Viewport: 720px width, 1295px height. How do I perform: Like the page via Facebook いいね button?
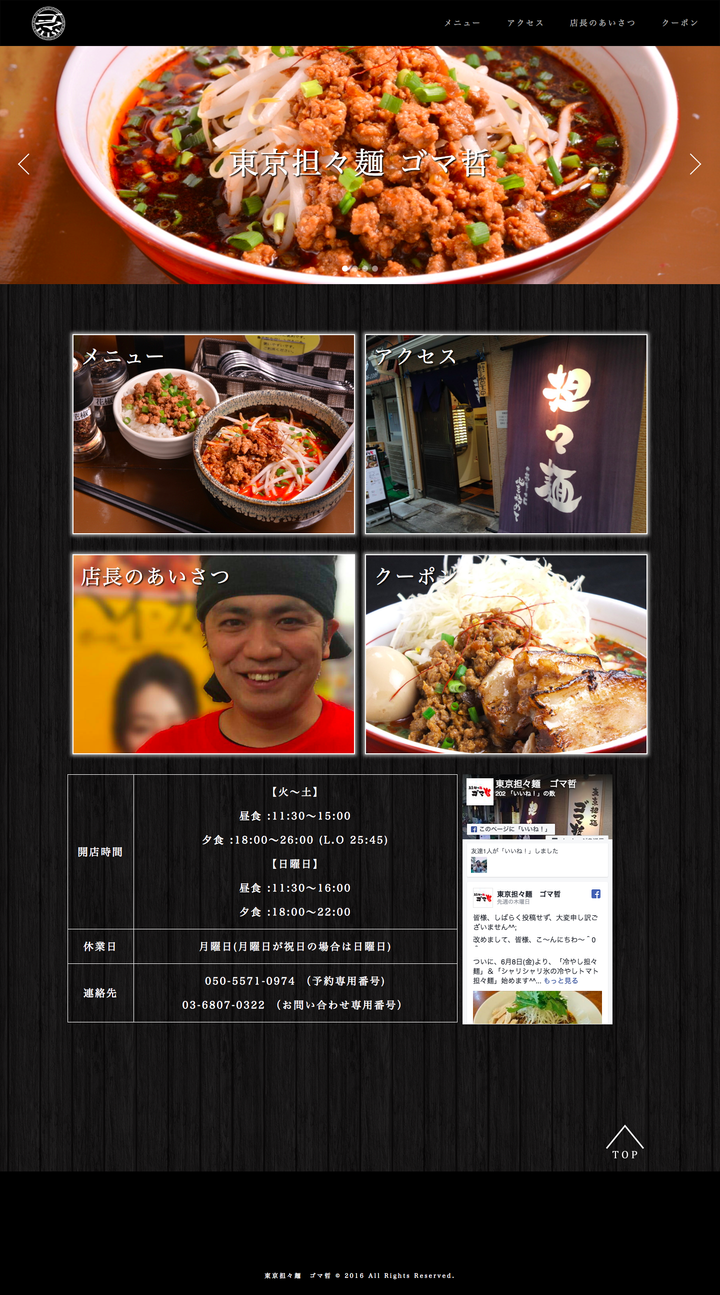(510, 829)
